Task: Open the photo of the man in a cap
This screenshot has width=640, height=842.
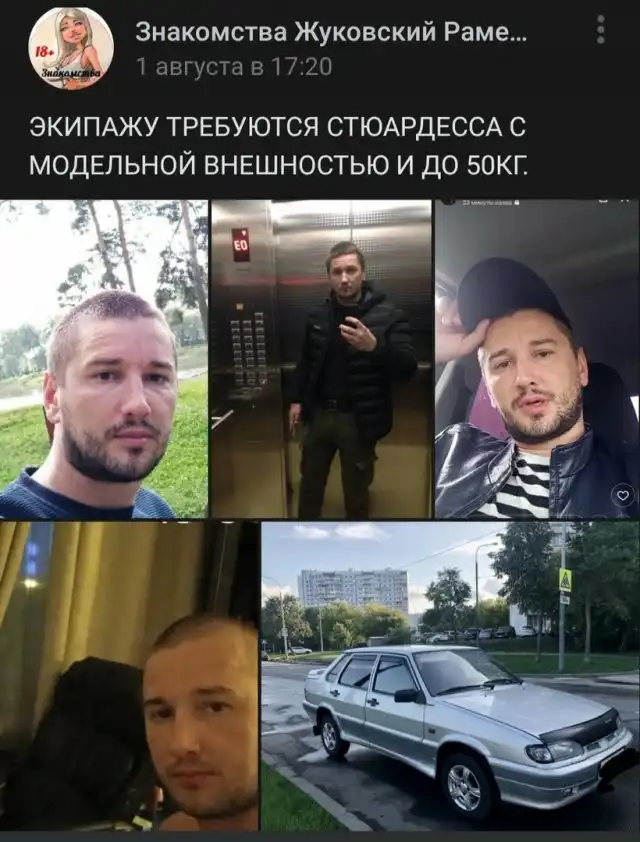Action: tap(537, 359)
